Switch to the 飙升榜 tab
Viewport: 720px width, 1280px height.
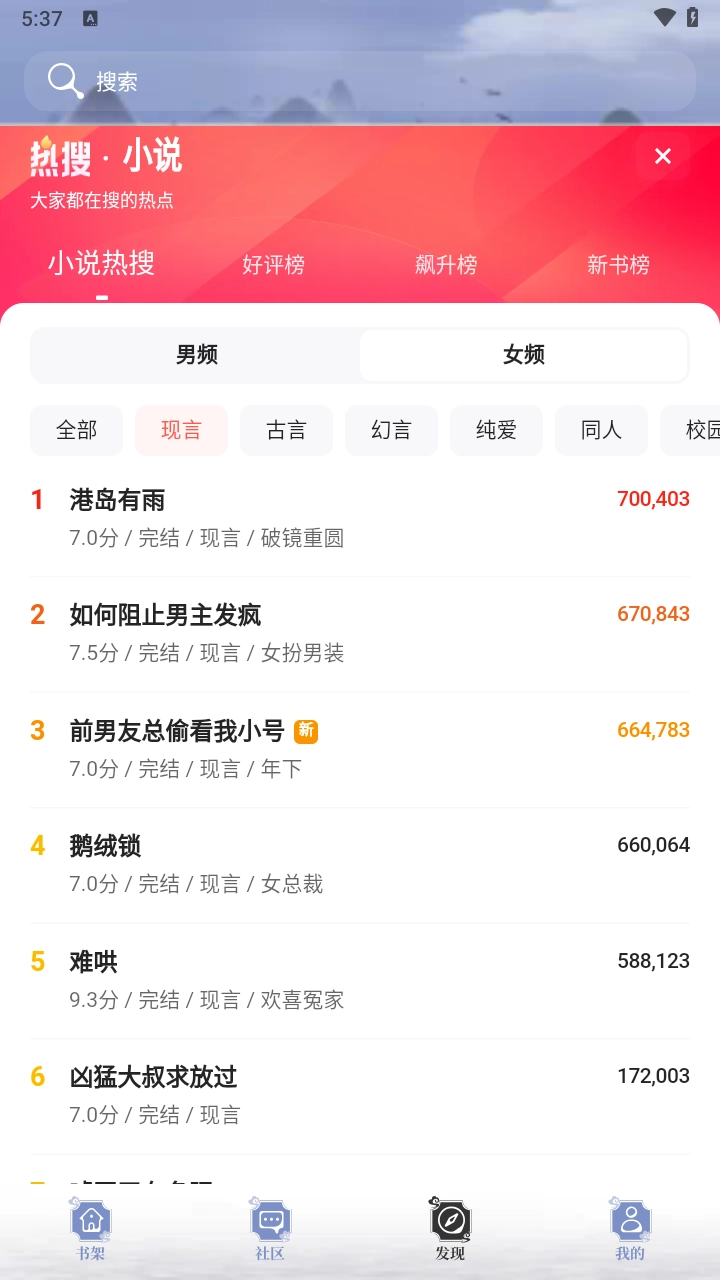tap(446, 265)
